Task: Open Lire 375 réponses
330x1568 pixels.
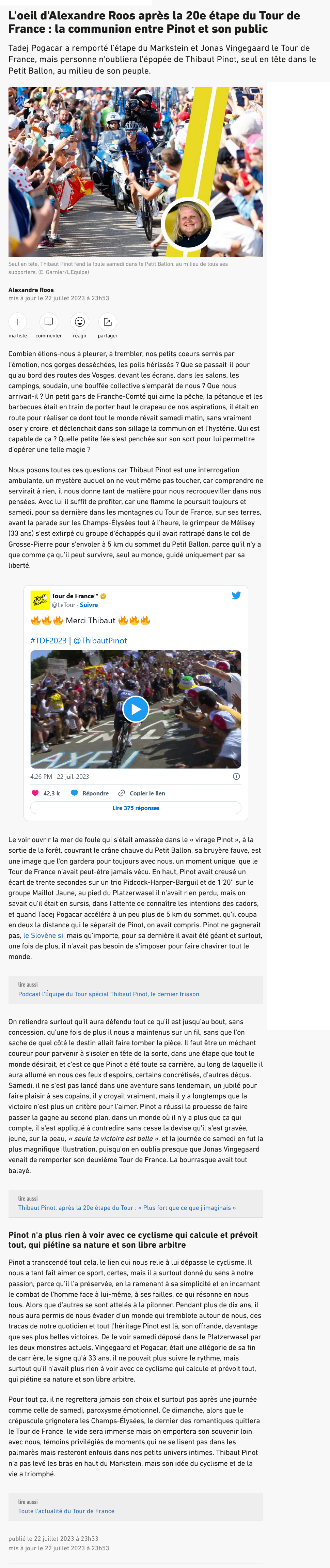Action: click(136, 808)
